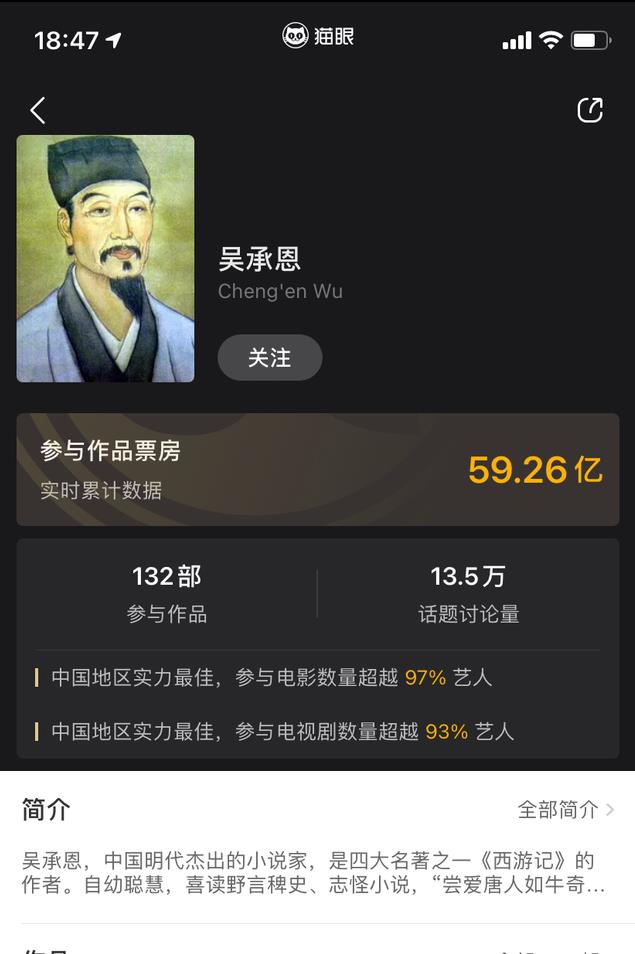Open Wu Cheng'en's portrait photo
Viewport: 635px width, 954px height.
pyautogui.click(x=105, y=258)
